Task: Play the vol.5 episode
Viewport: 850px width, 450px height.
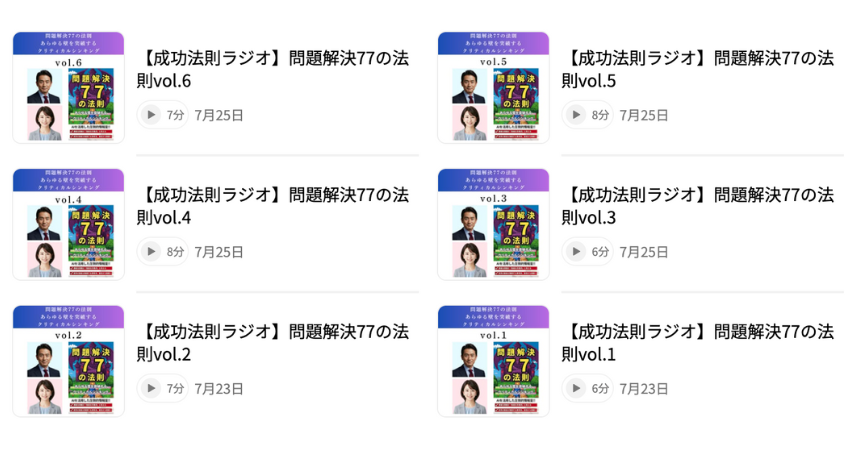Action: pos(576,115)
